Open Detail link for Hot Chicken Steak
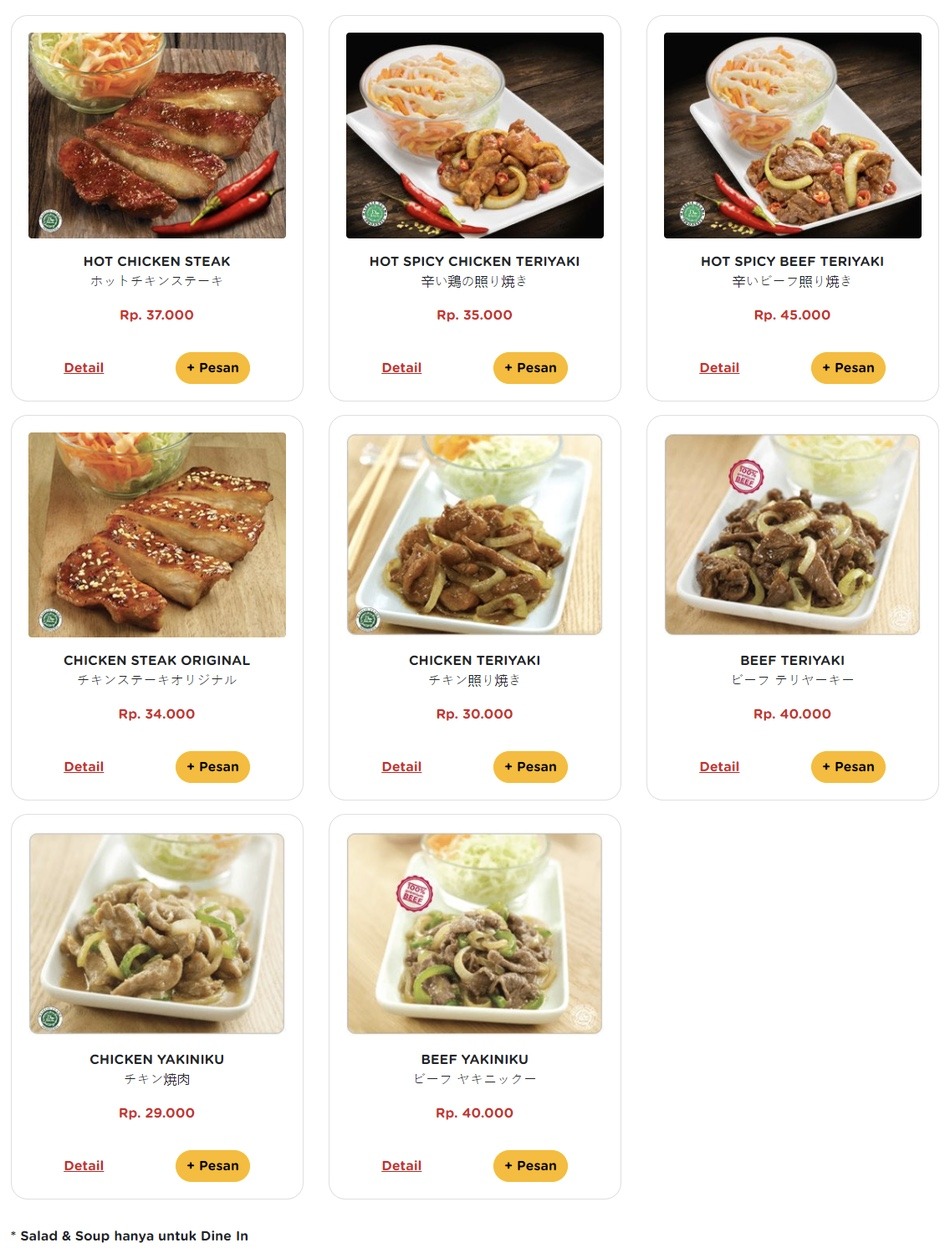 coord(84,368)
